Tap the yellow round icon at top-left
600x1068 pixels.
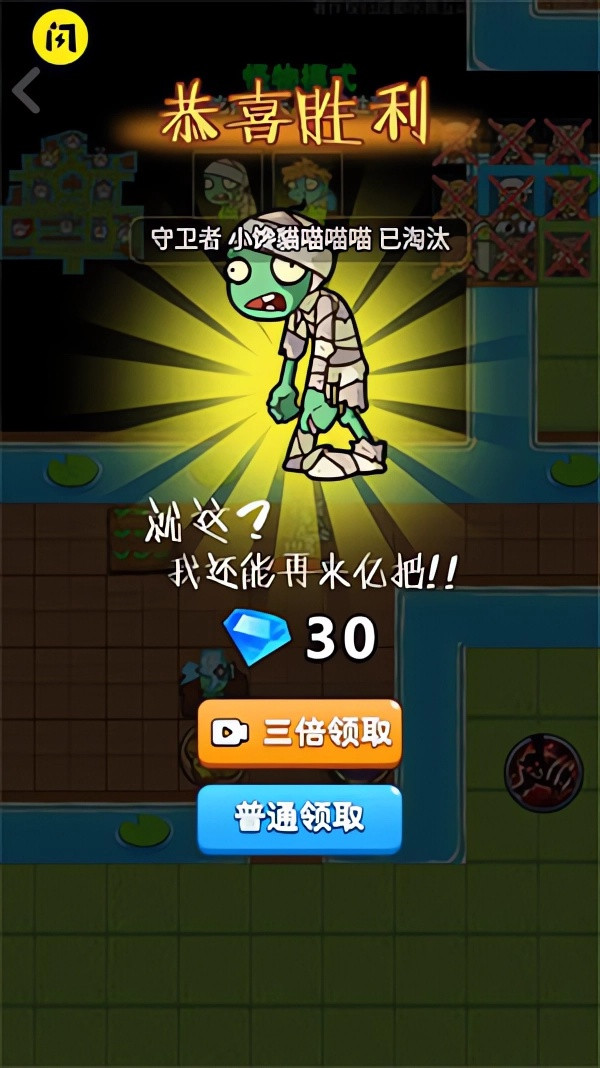click(60, 38)
